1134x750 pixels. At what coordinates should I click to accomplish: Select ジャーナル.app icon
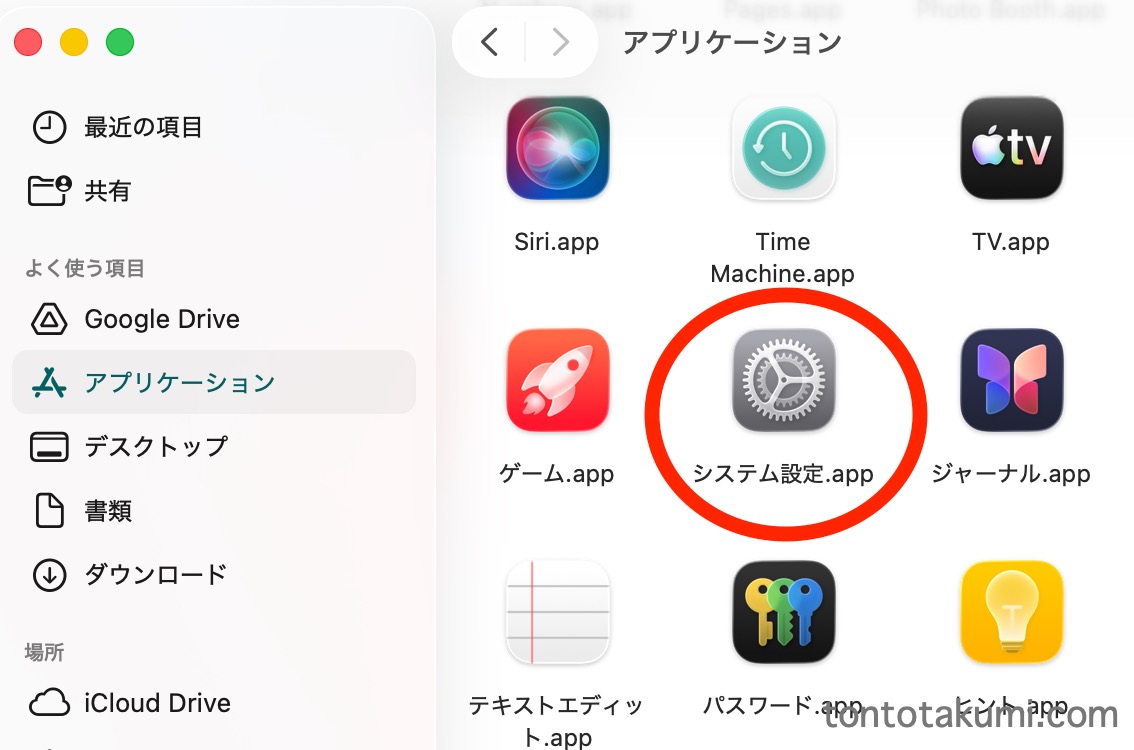1011,380
